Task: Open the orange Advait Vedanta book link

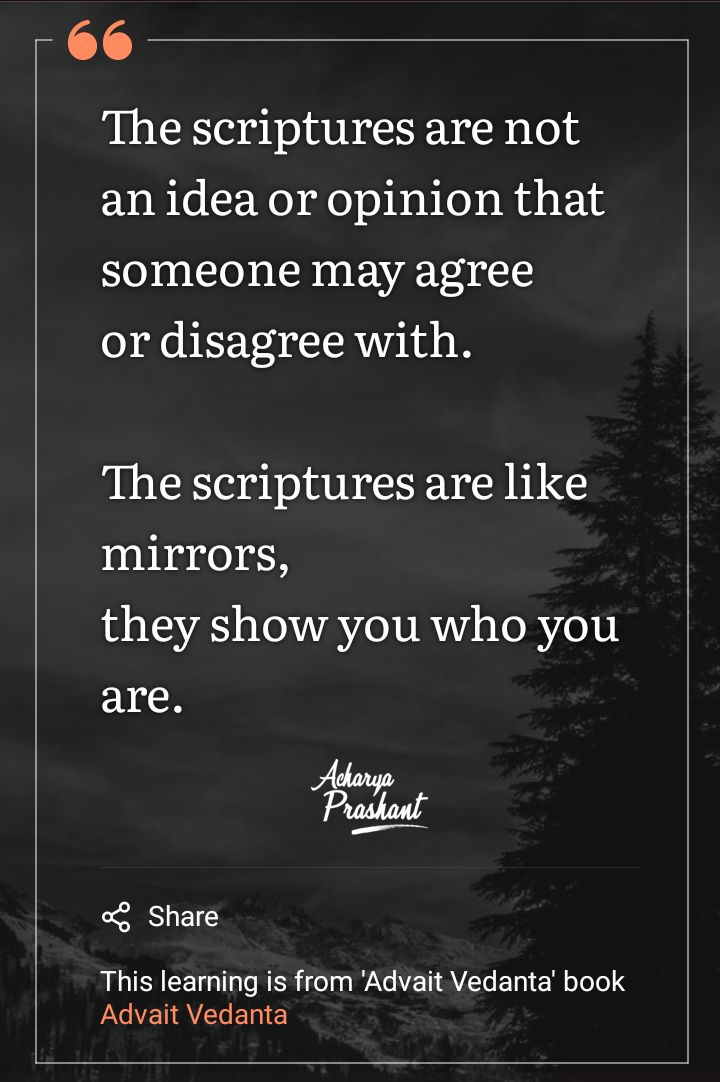Action: (x=194, y=1014)
